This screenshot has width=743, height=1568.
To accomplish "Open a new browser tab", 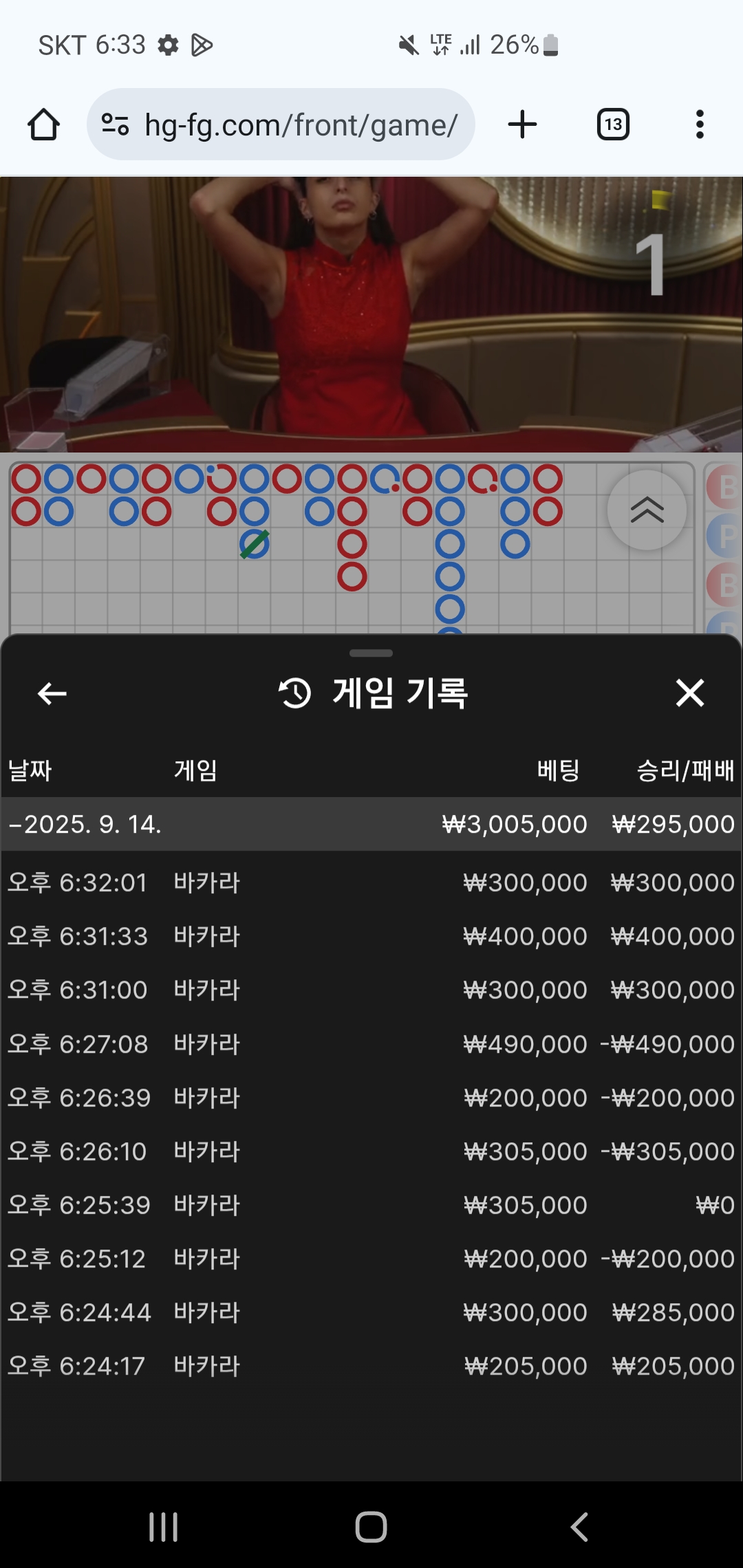I will click(522, 124).
